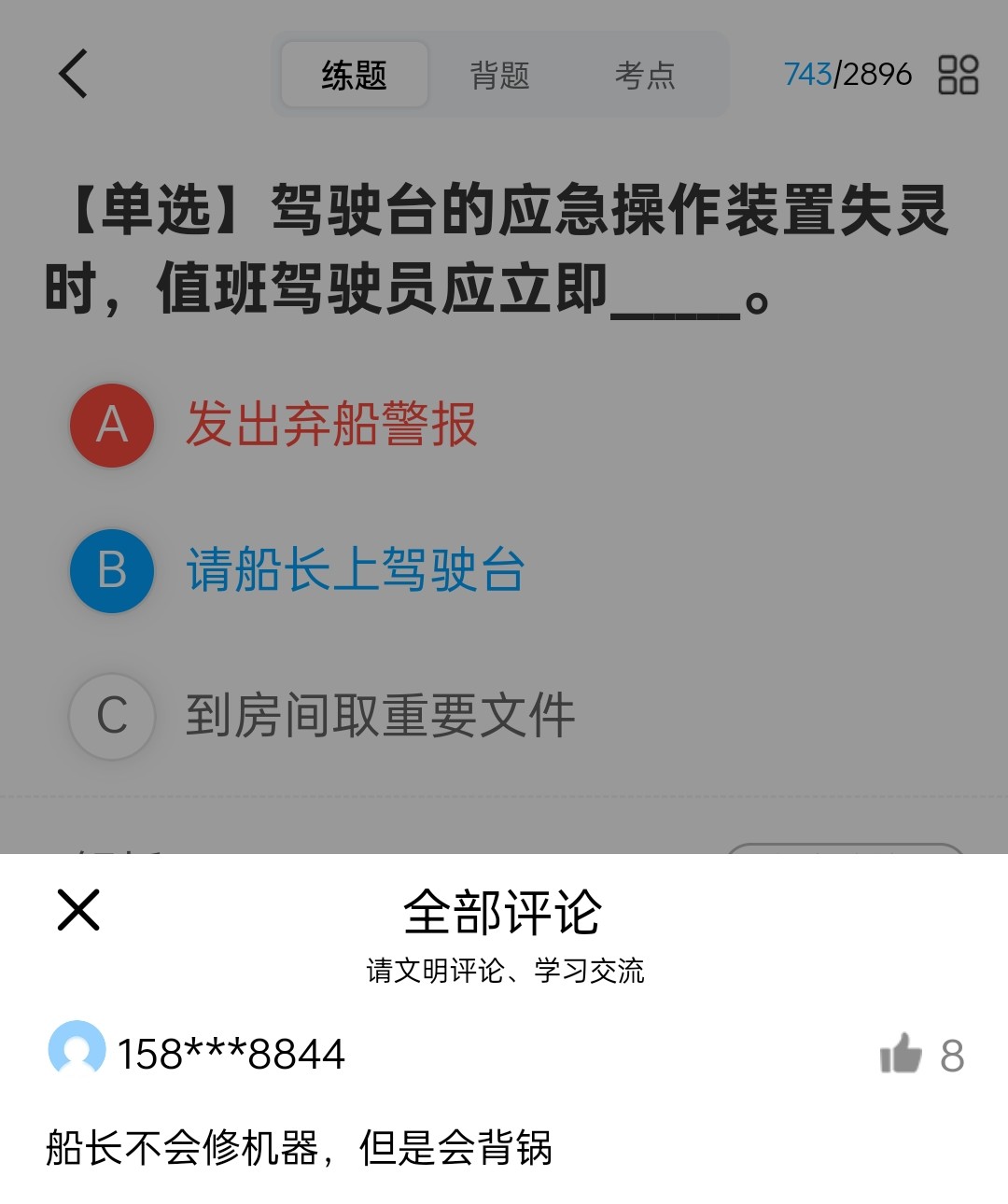Image resolution: width=1008 pixels, height=1204 pixels.
Task: Open the question grid overview icon
Action: pyautogui.click(x=958, y=75)
